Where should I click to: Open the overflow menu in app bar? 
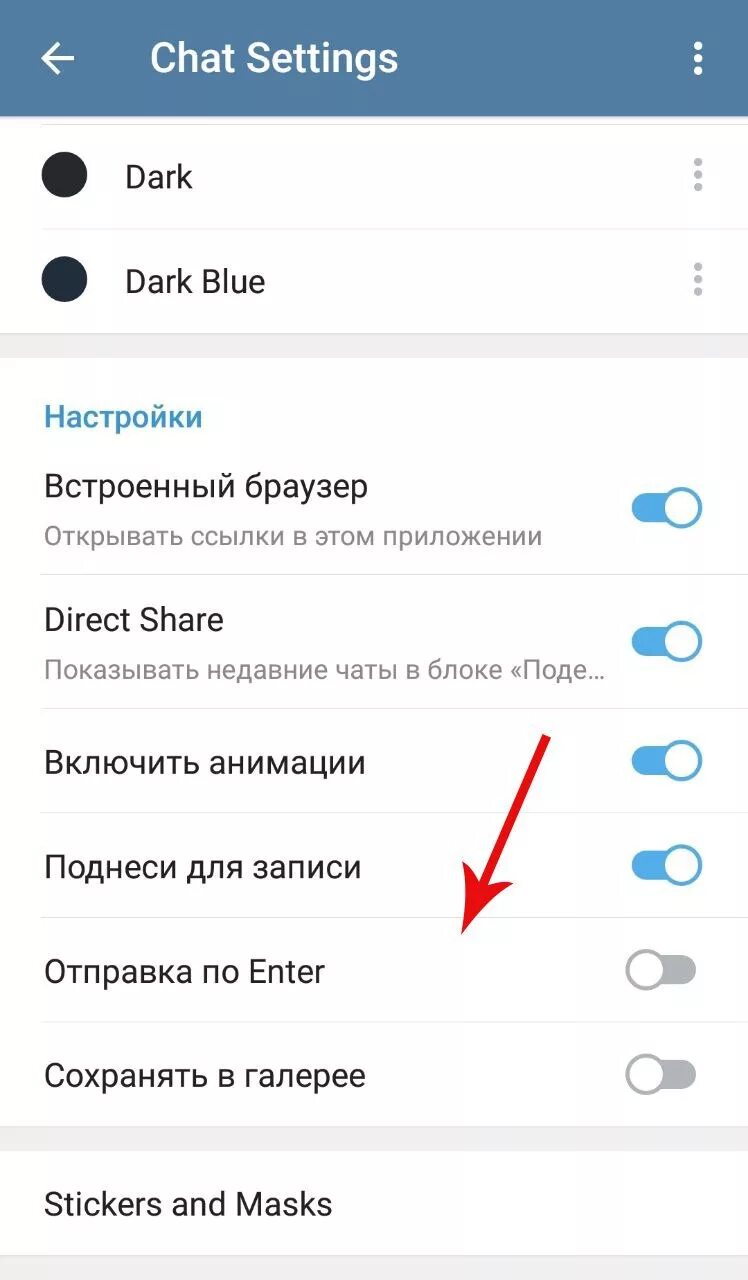[698, 58]
